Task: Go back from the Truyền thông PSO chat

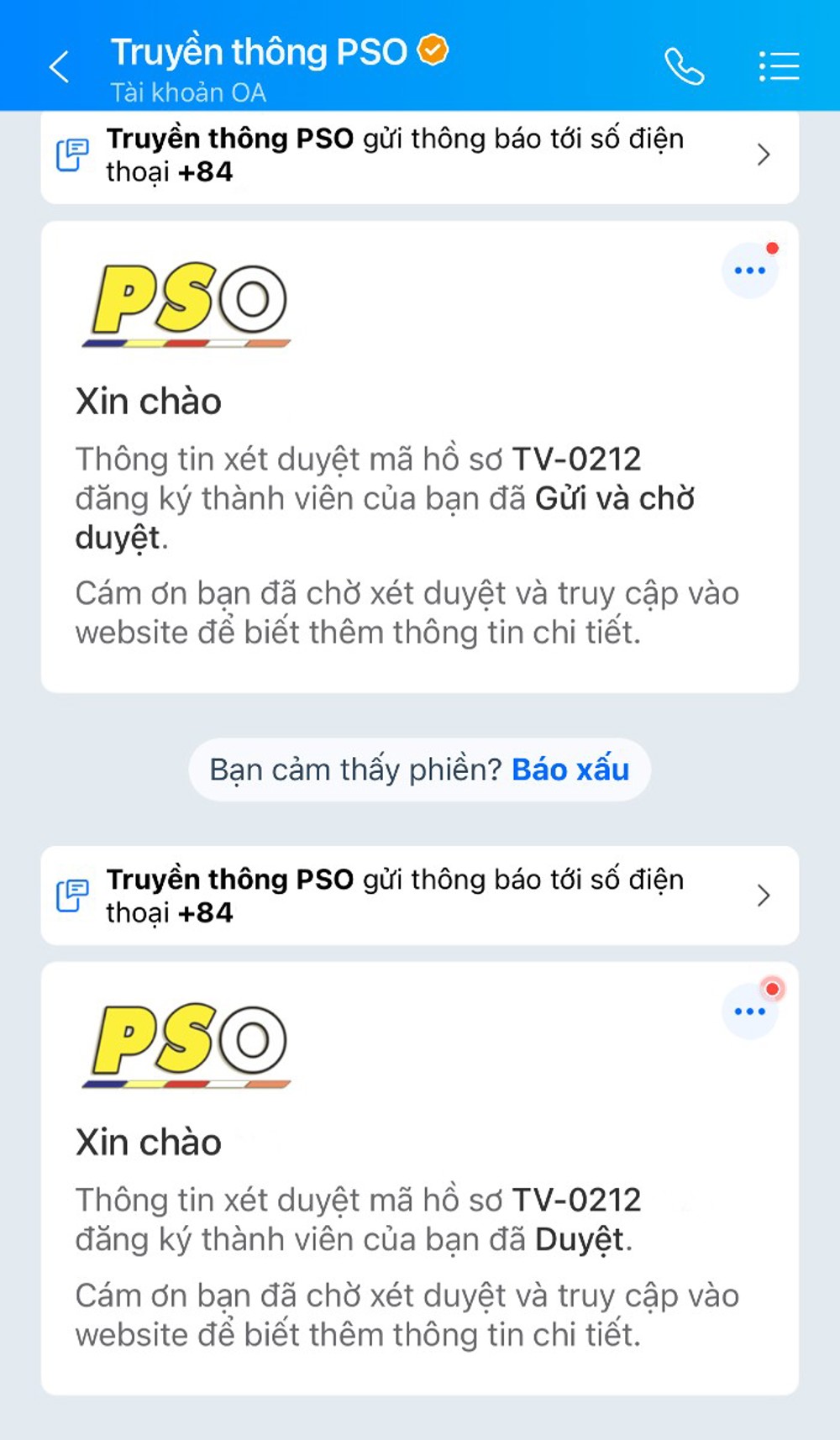Action: 59,67
